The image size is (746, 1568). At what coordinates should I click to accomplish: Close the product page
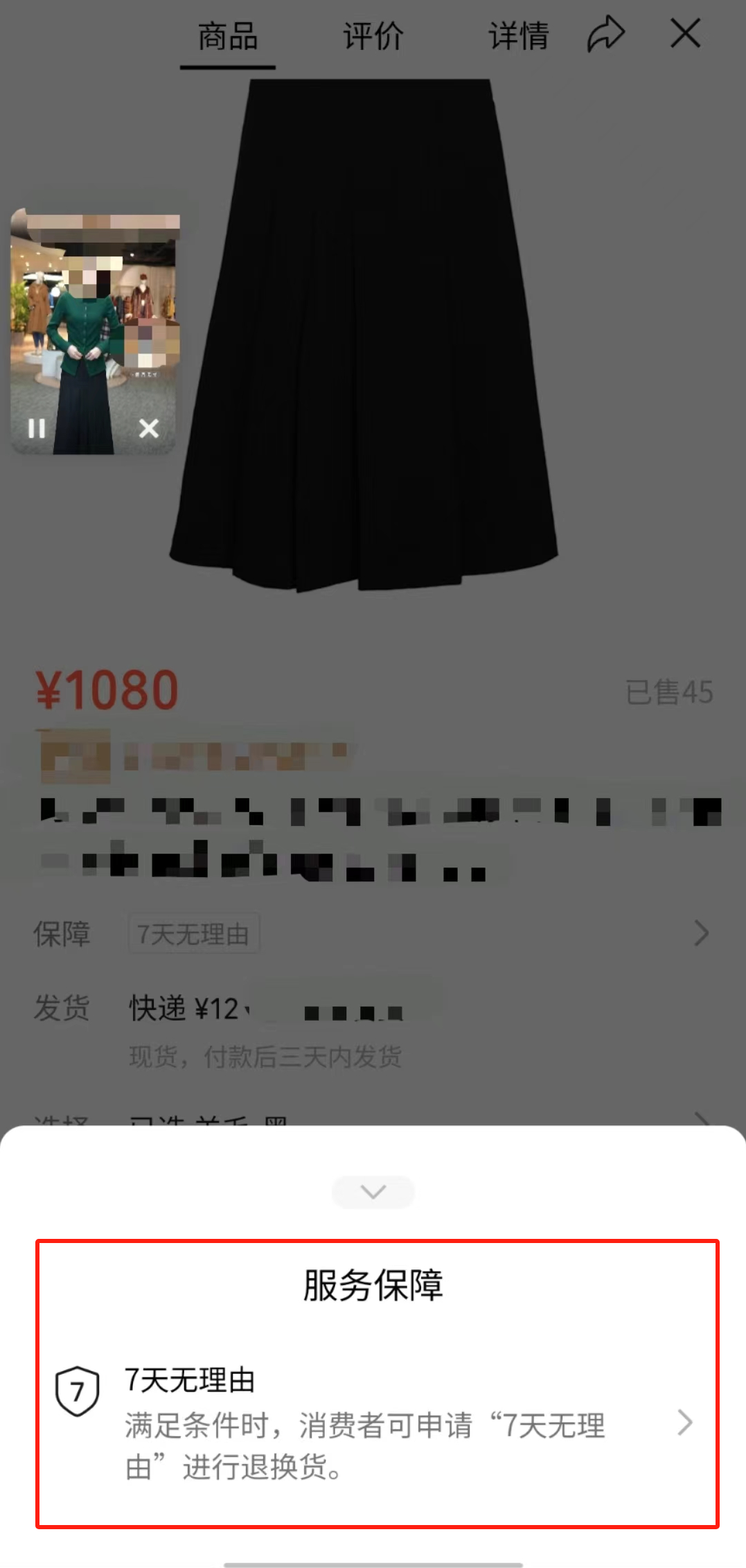click(x=686, y=33)
